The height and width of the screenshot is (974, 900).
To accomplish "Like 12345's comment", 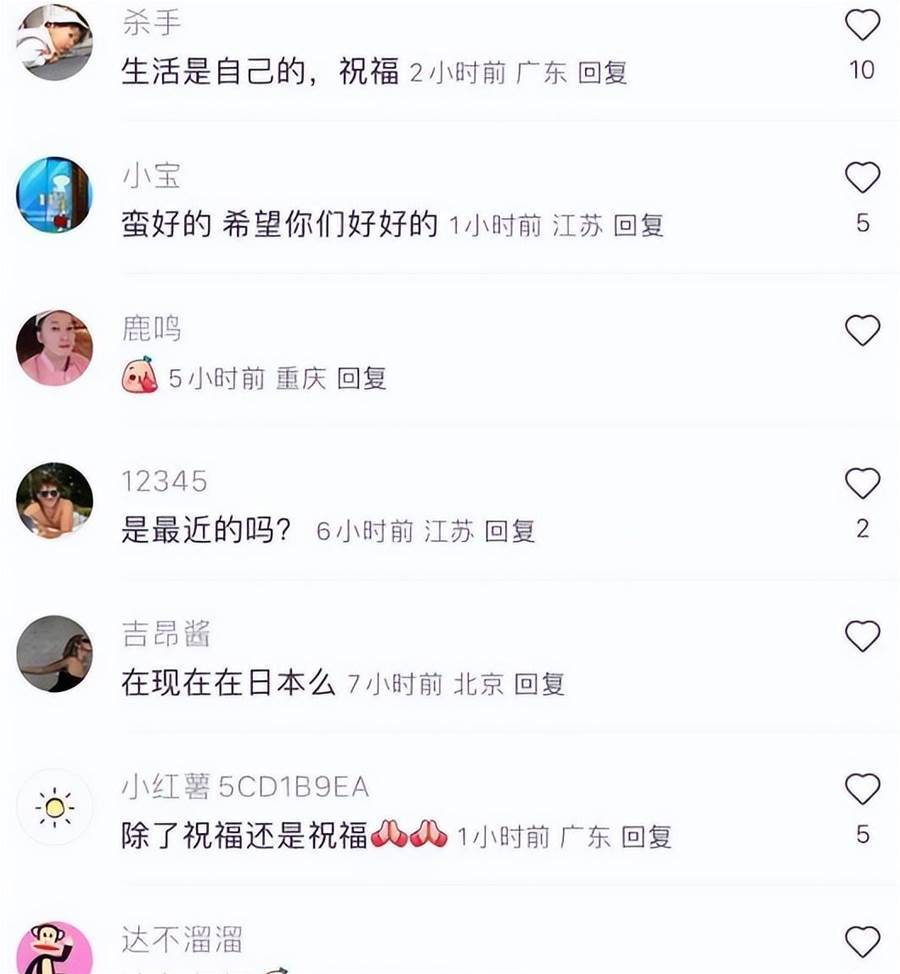I will tap(862, 484).
